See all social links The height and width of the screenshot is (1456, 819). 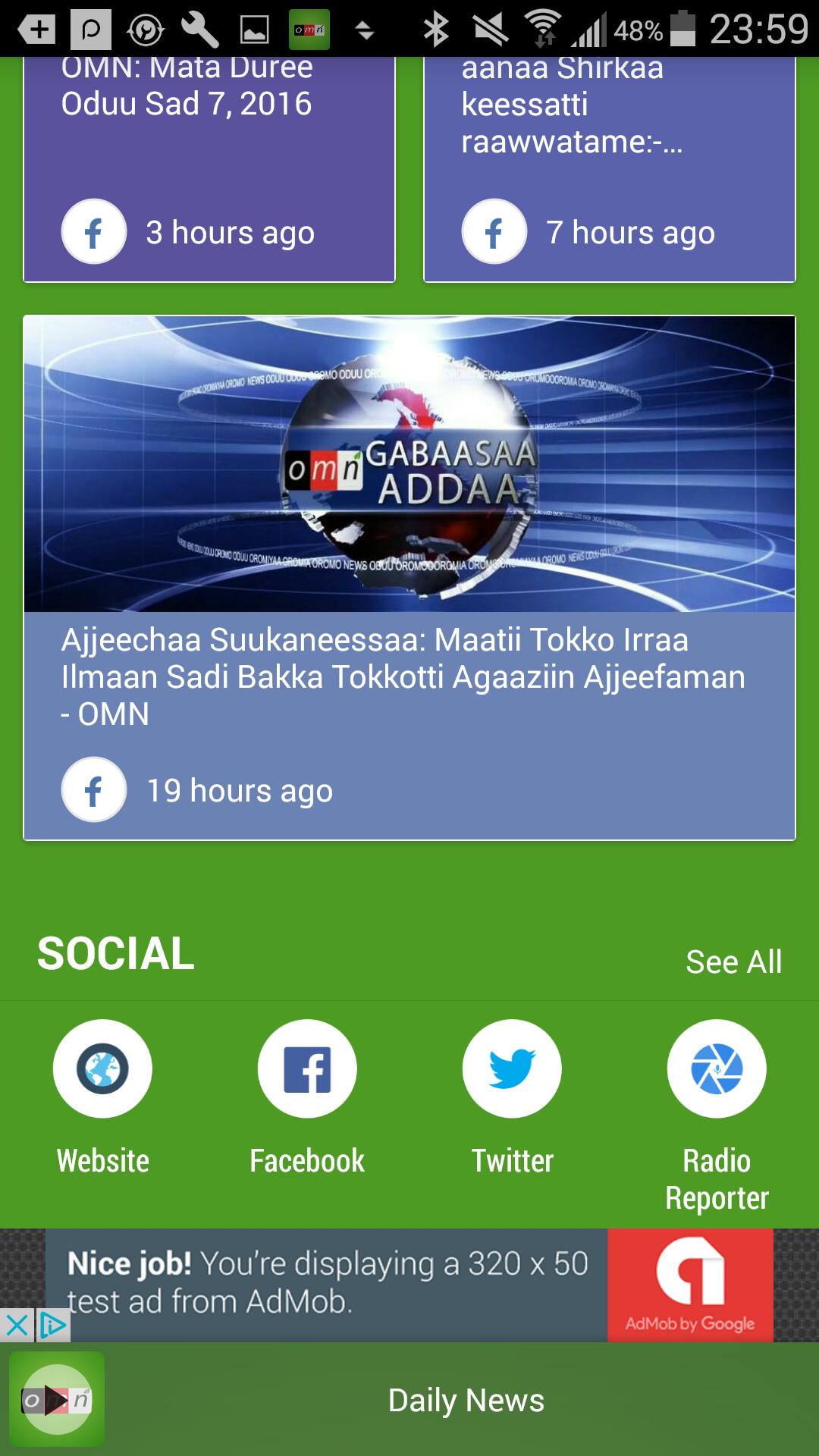click(733, 962)
